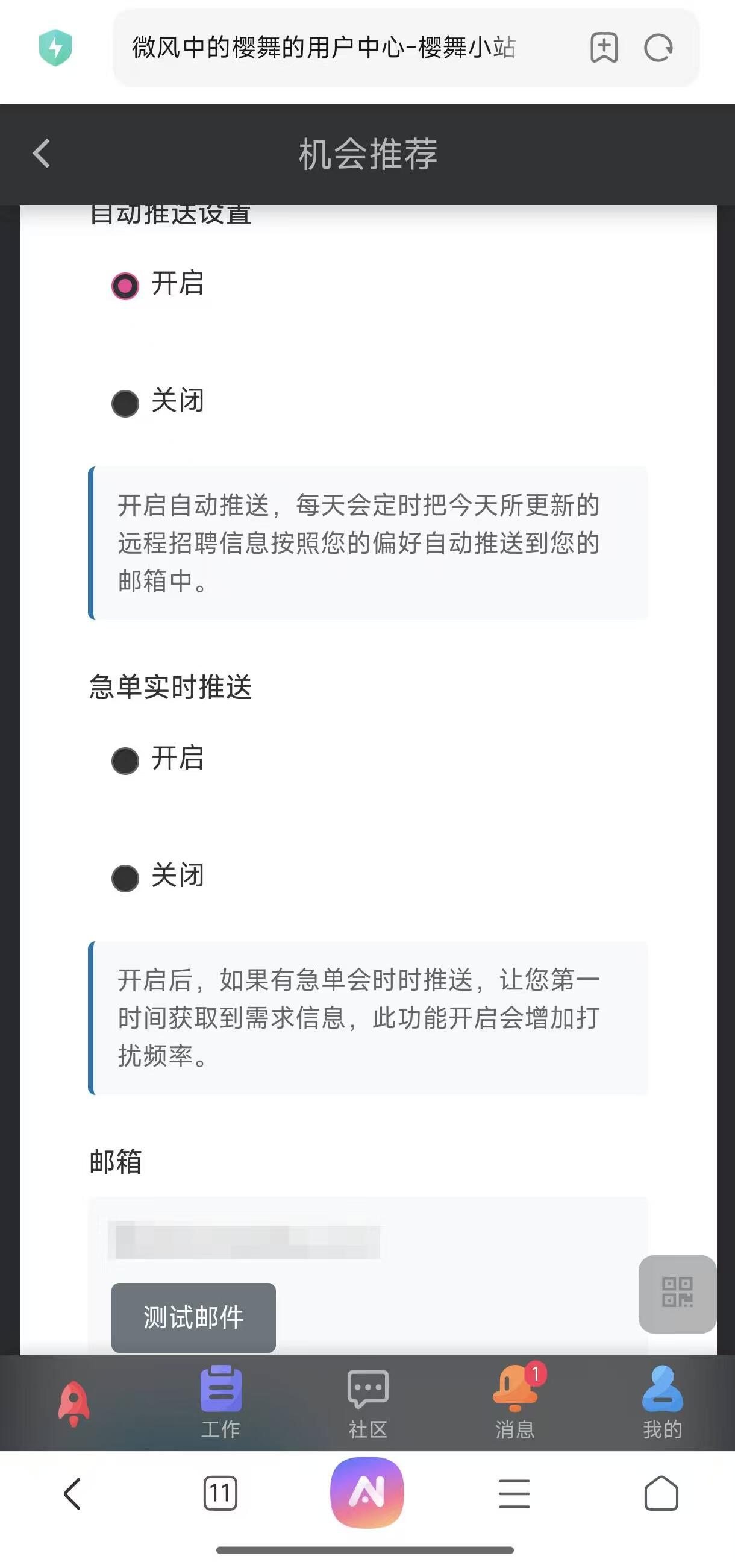Image resolution: width=735 pixels, height=1568 pixels.
Task: Tap the browser's shield security icon
Action: [55, 48]
